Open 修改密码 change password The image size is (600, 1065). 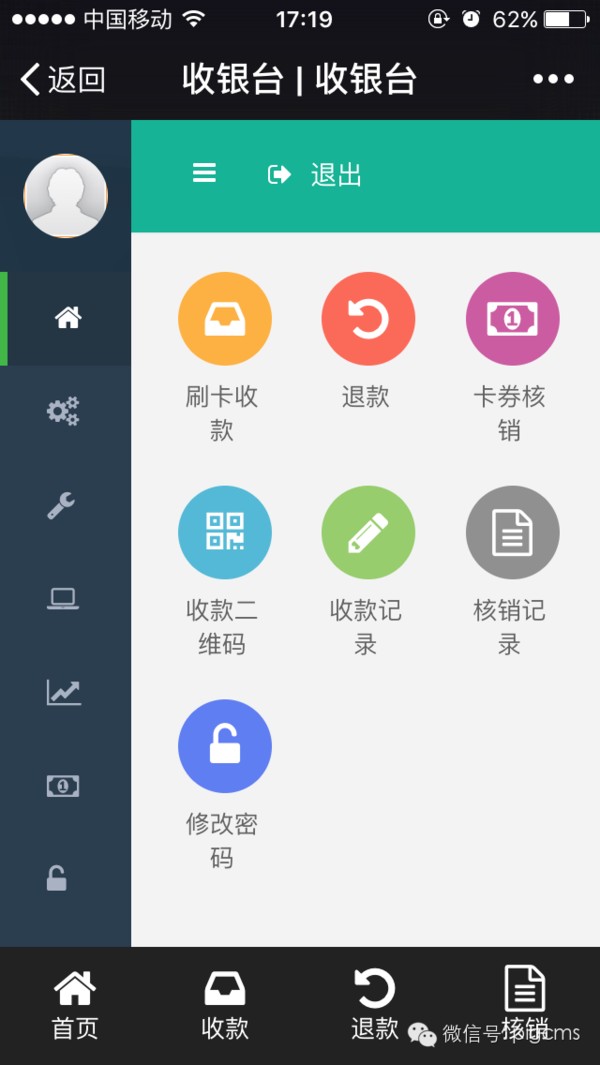(x=224, y=747)
